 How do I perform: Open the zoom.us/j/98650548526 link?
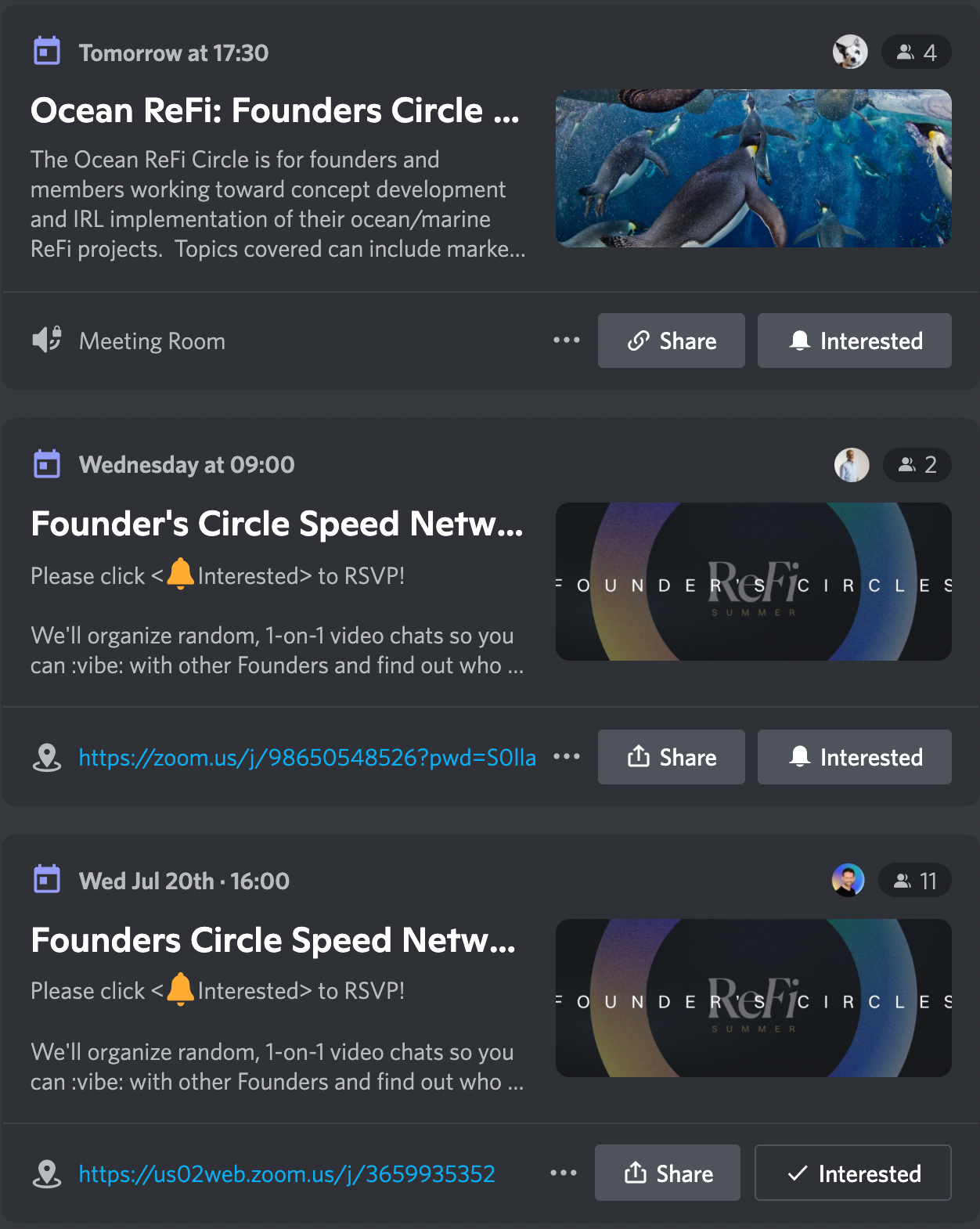(x=307, y=757)
